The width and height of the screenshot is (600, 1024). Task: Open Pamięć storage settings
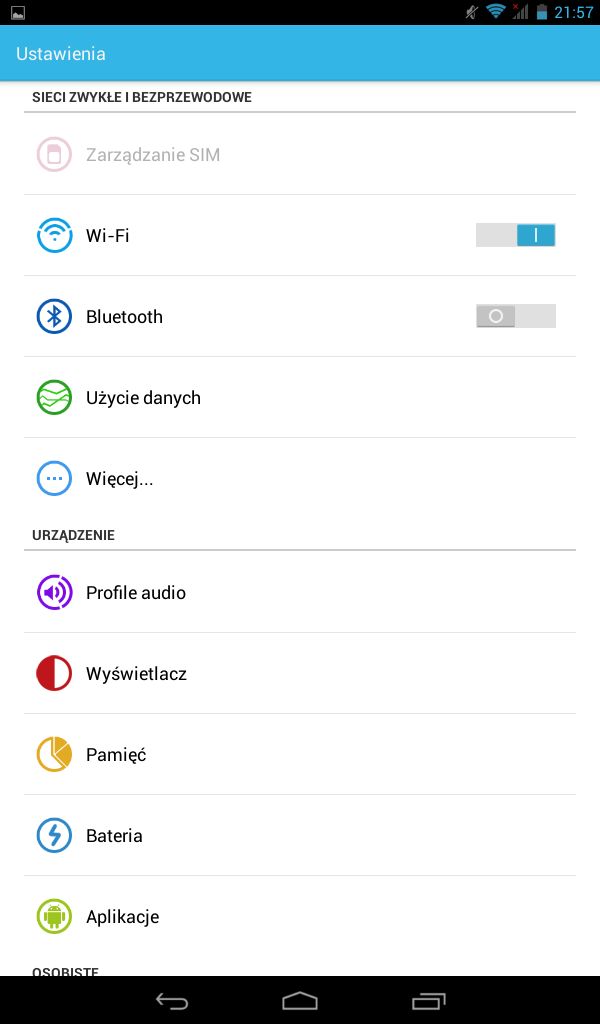(x=300, y=754)
